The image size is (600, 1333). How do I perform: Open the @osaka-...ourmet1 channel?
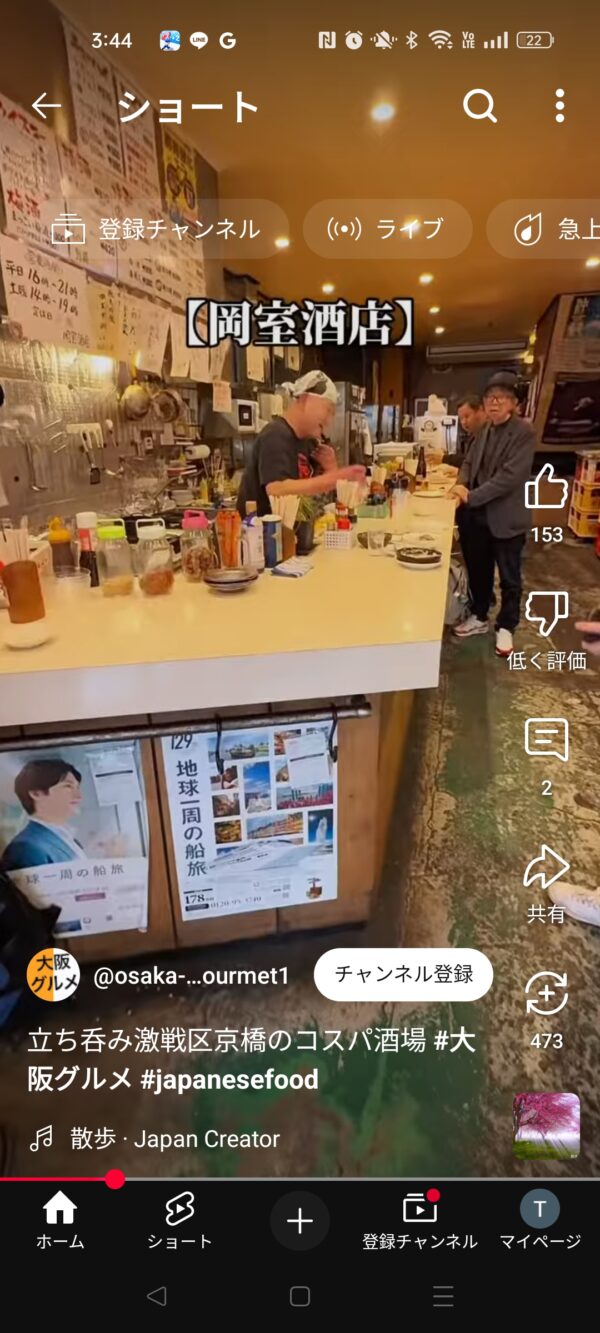click(190, 976)
